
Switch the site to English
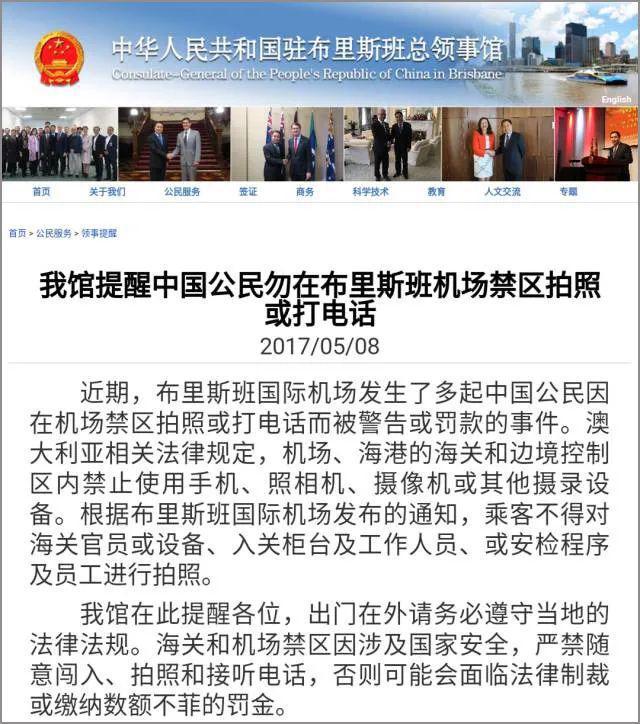[616, 100]
